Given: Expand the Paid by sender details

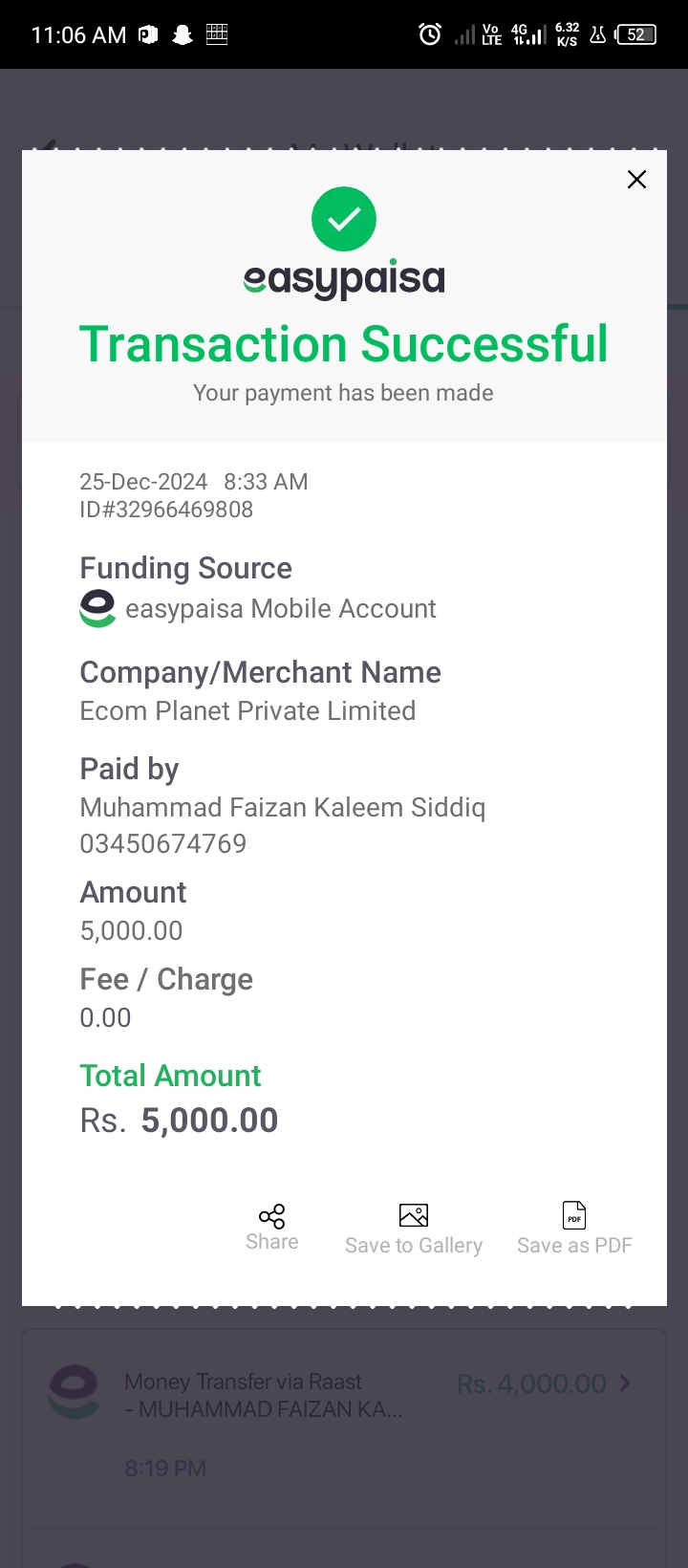Looking at the screenshot, I should point(130,769).
